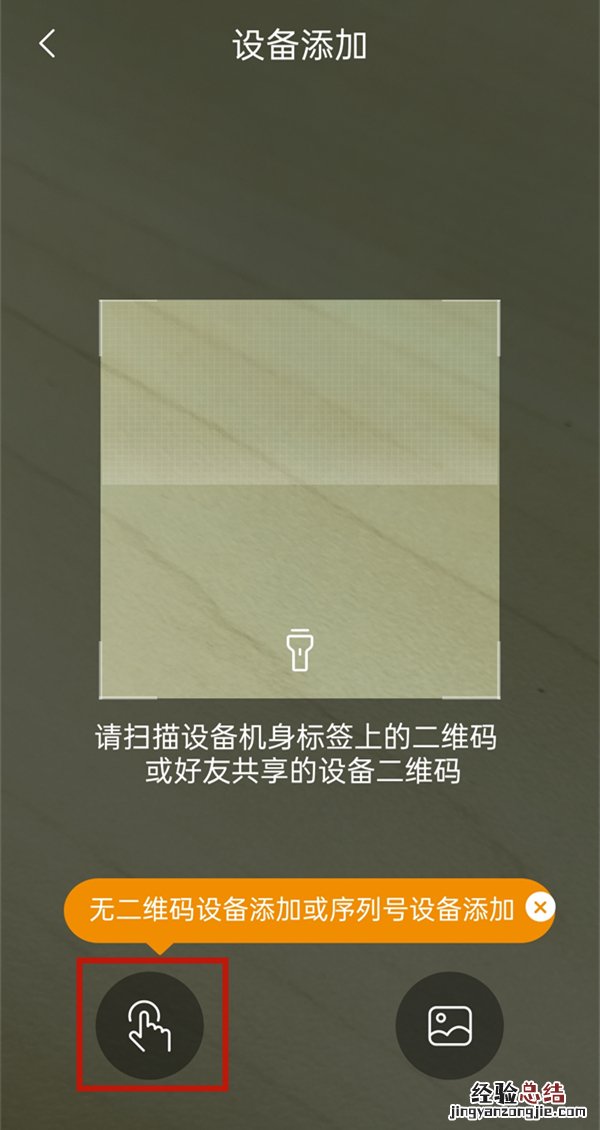Screen dimensions: 600x1130
Task: Go back using the top-left arrow
Action: pyautogui.click(x=47, y=45)
